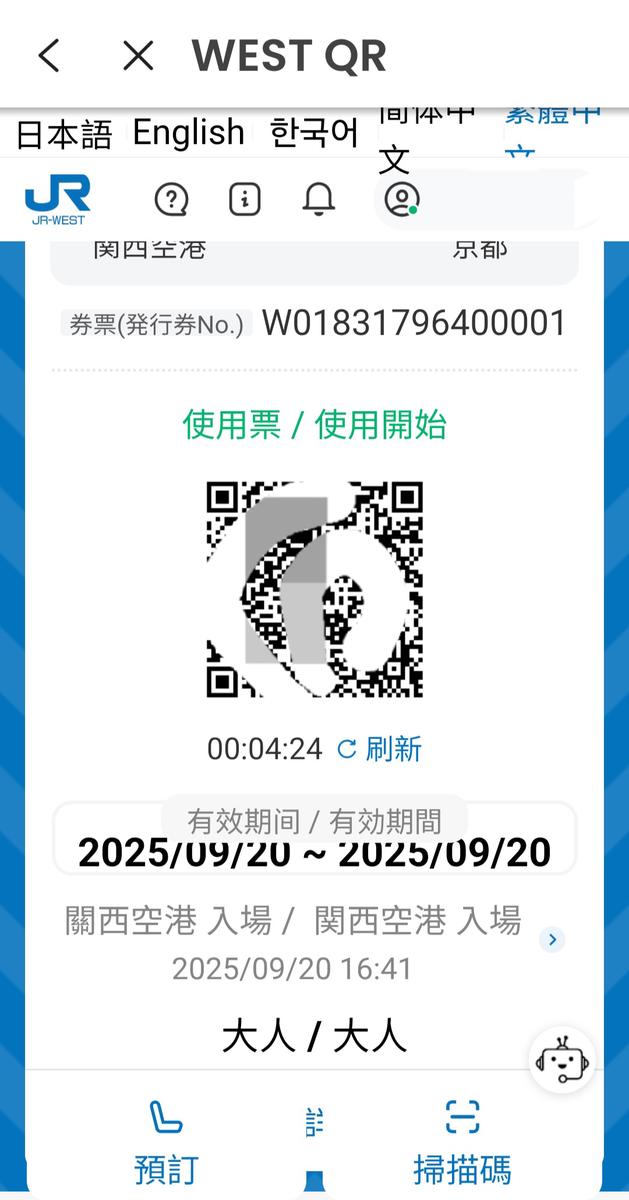Switch language to 日本語

point(64,133)
